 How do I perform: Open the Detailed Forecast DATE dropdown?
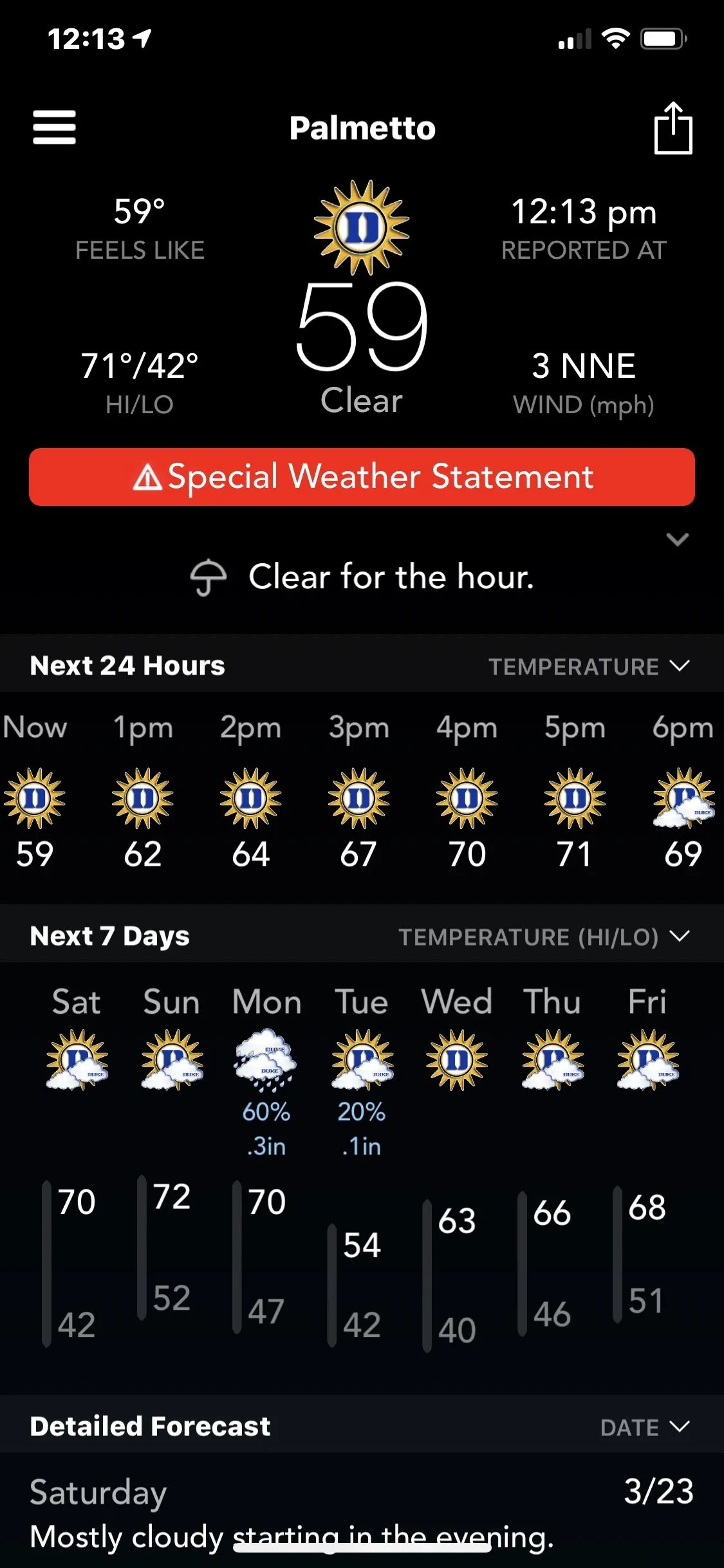coord(644,1428)
